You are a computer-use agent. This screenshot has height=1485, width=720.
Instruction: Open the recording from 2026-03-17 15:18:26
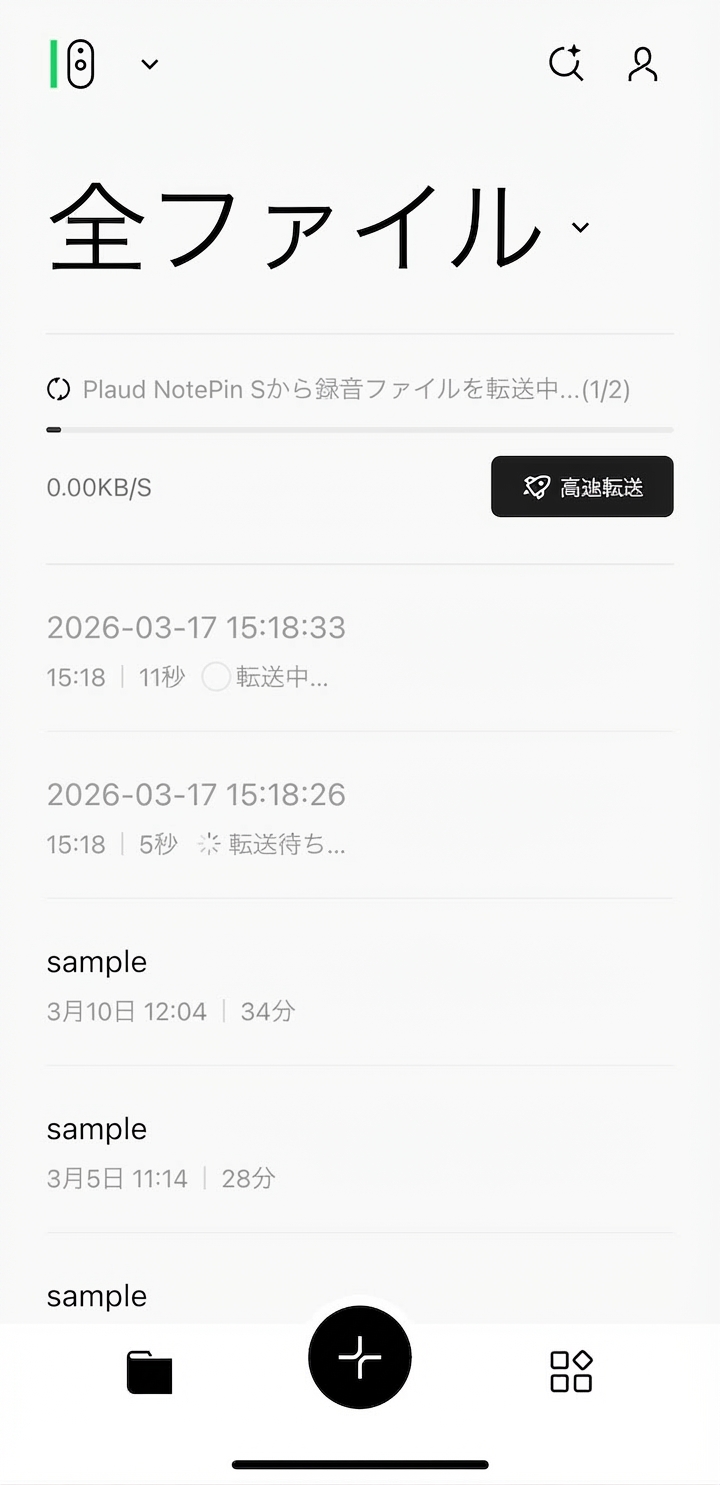(196, 815)
